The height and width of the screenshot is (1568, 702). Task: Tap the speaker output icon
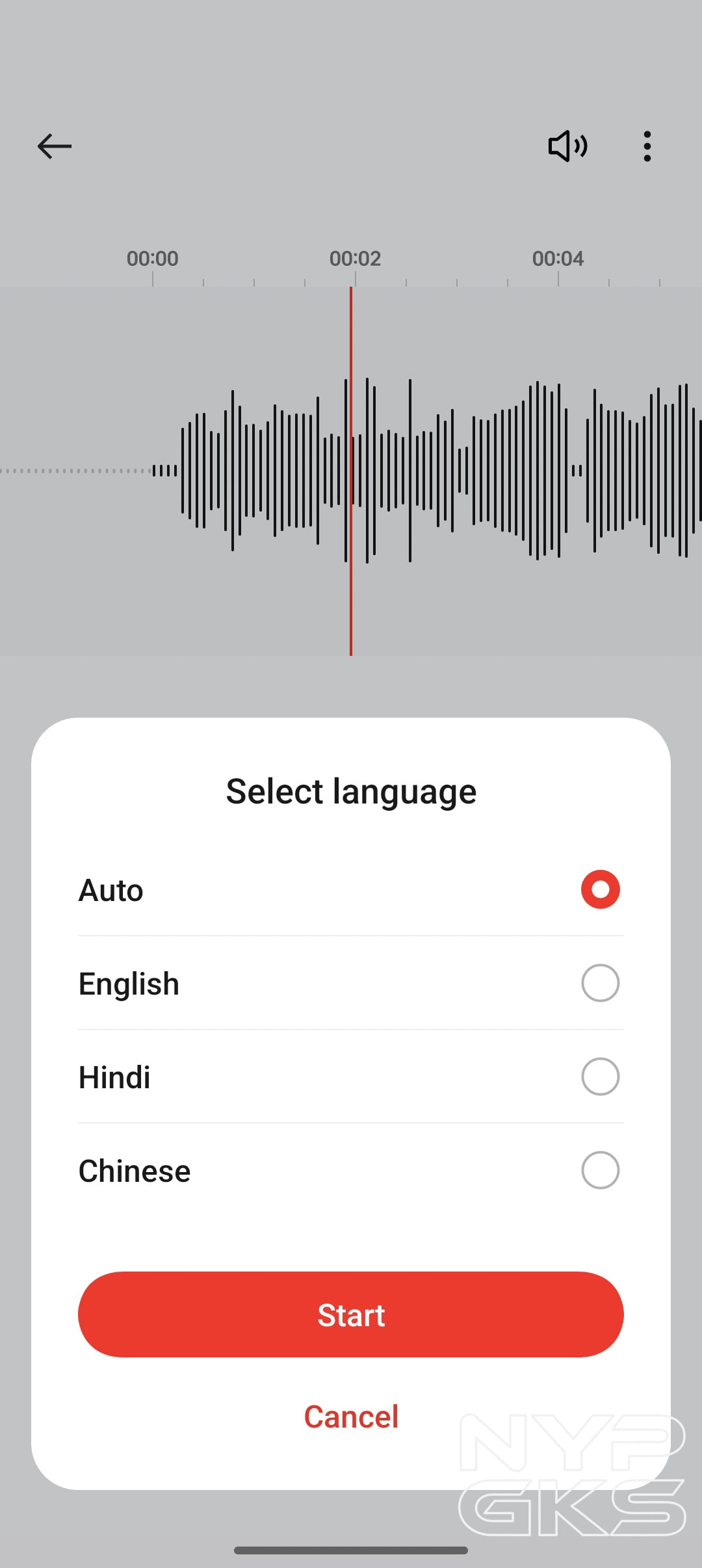pos(567,146)
